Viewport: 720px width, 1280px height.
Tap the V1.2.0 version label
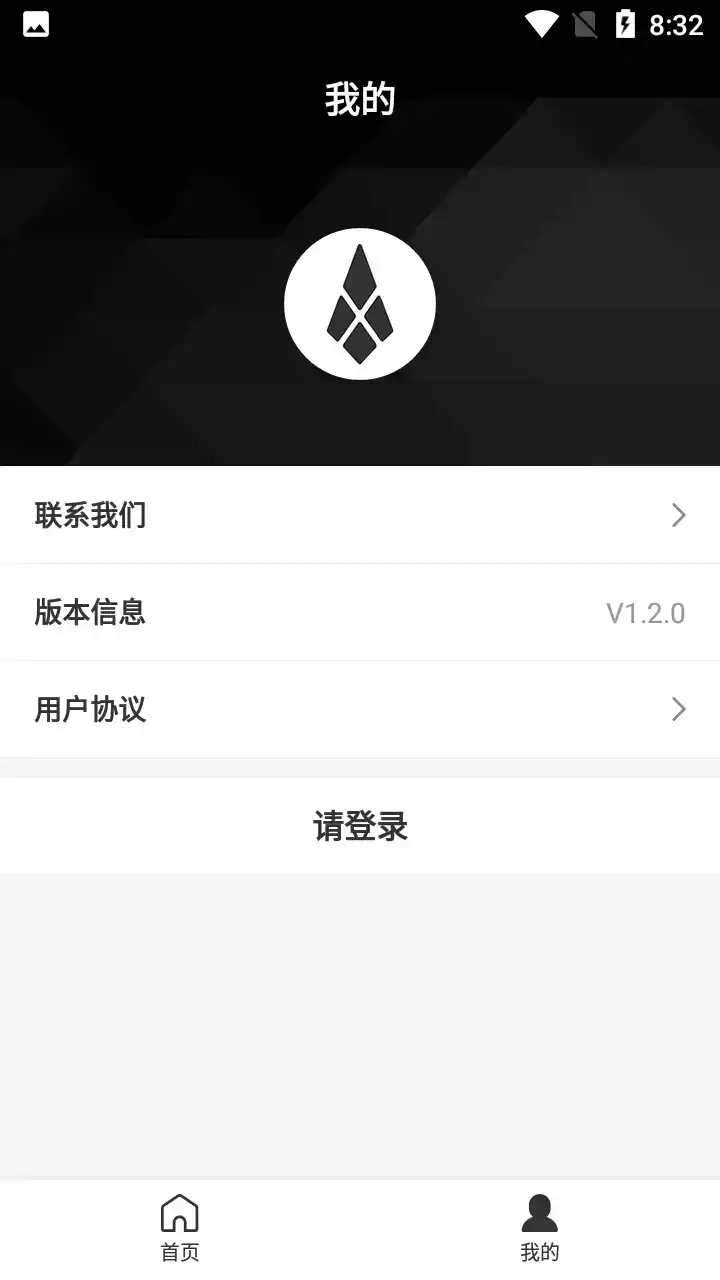[x=646, y=612]
